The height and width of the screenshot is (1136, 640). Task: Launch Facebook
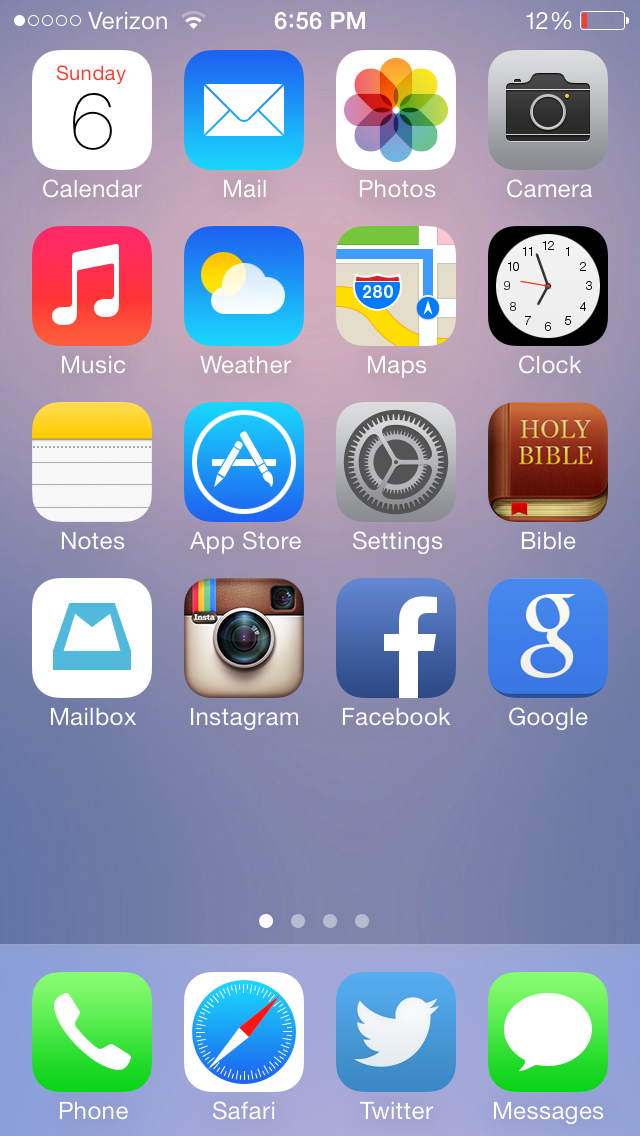[396, 638]
